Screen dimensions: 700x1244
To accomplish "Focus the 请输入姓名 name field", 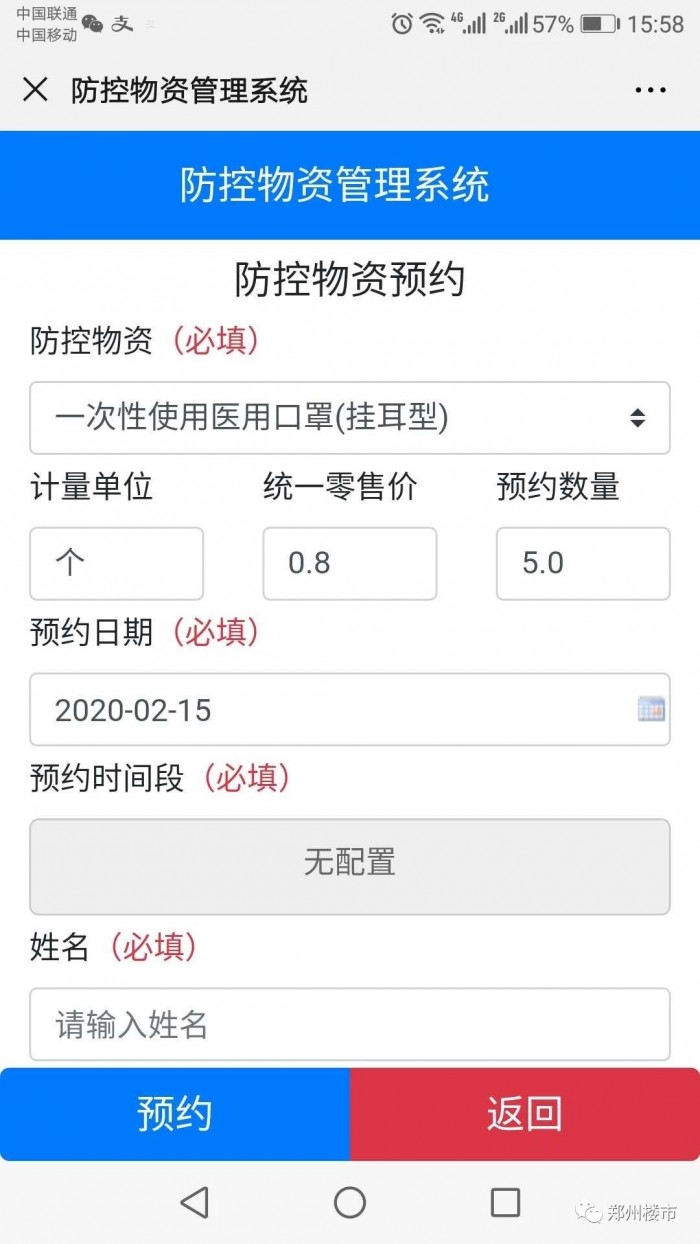I will pos(349,1024).
